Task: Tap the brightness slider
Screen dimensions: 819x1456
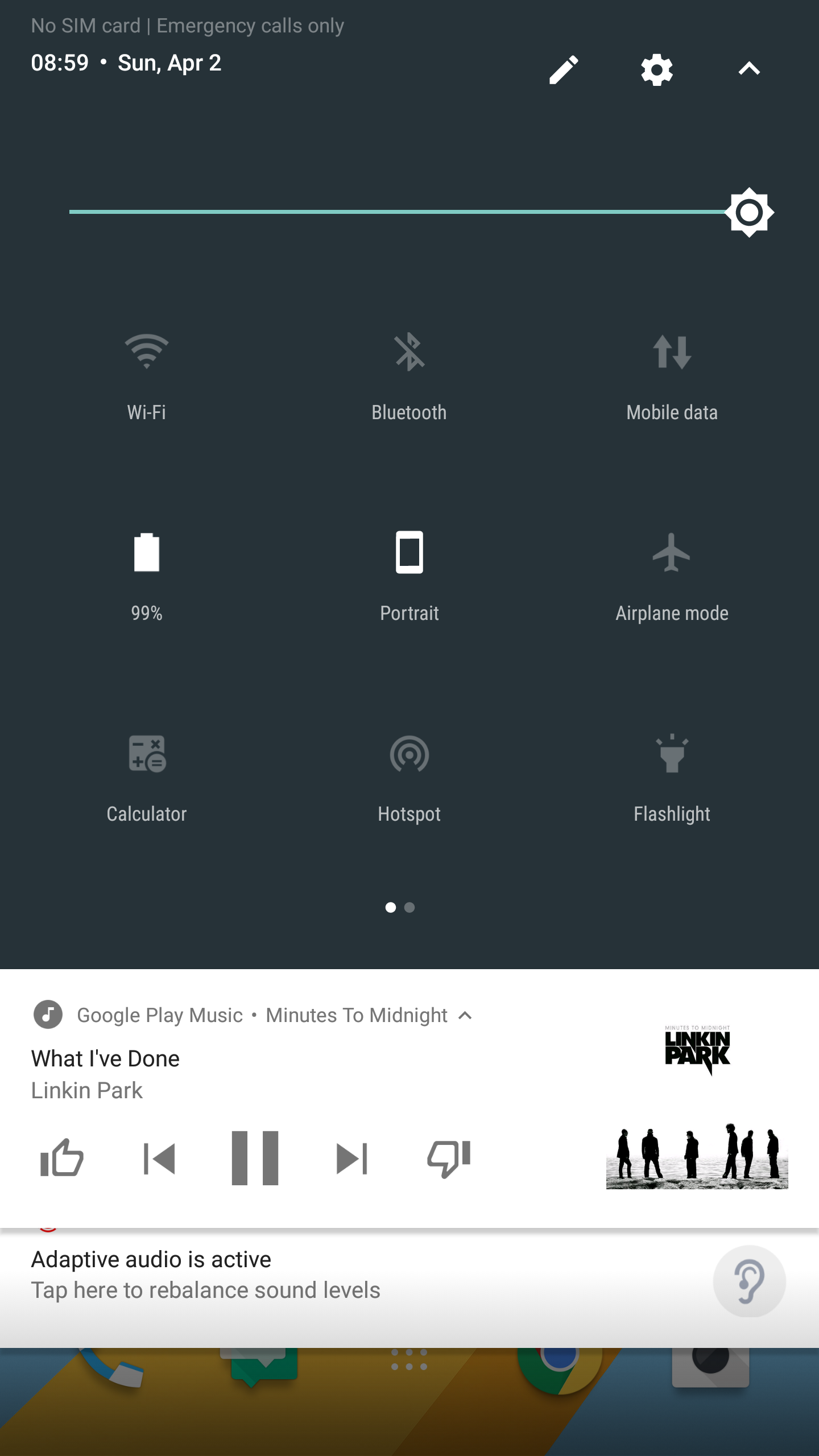Action: tap(409, 212)
